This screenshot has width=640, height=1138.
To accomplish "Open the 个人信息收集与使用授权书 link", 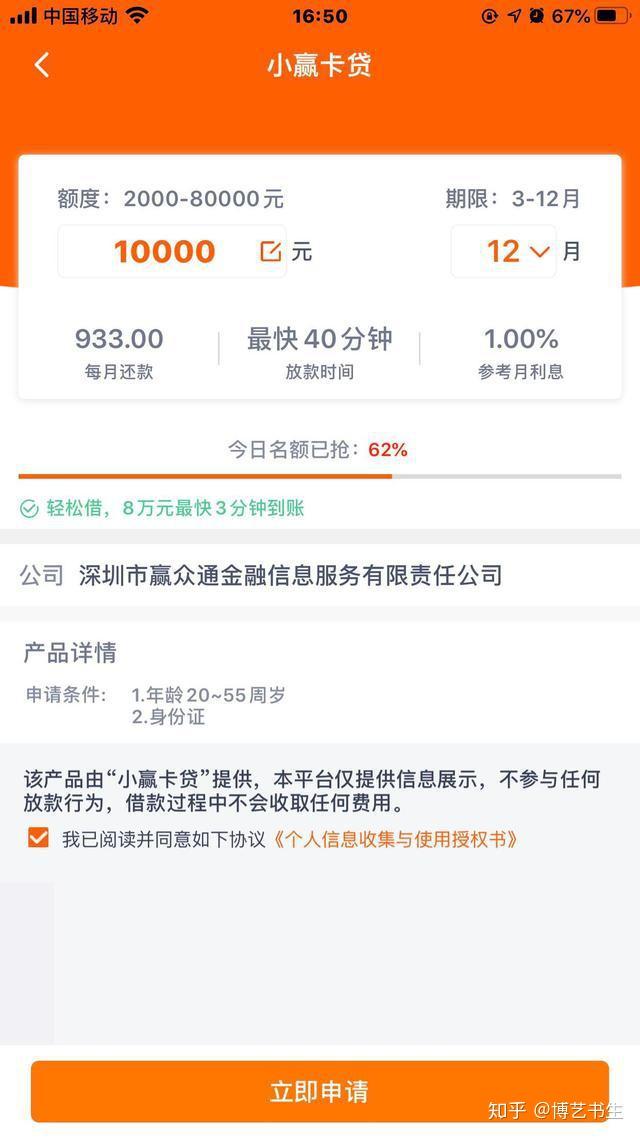I will coord(396,839).
